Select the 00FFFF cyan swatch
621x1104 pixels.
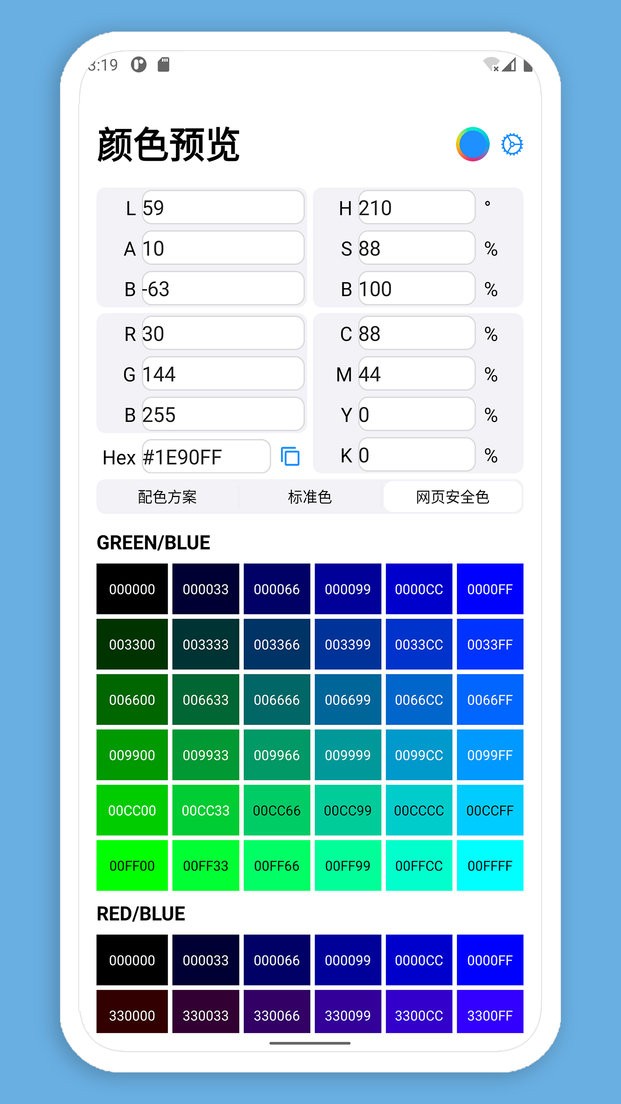tap(490, 866)
